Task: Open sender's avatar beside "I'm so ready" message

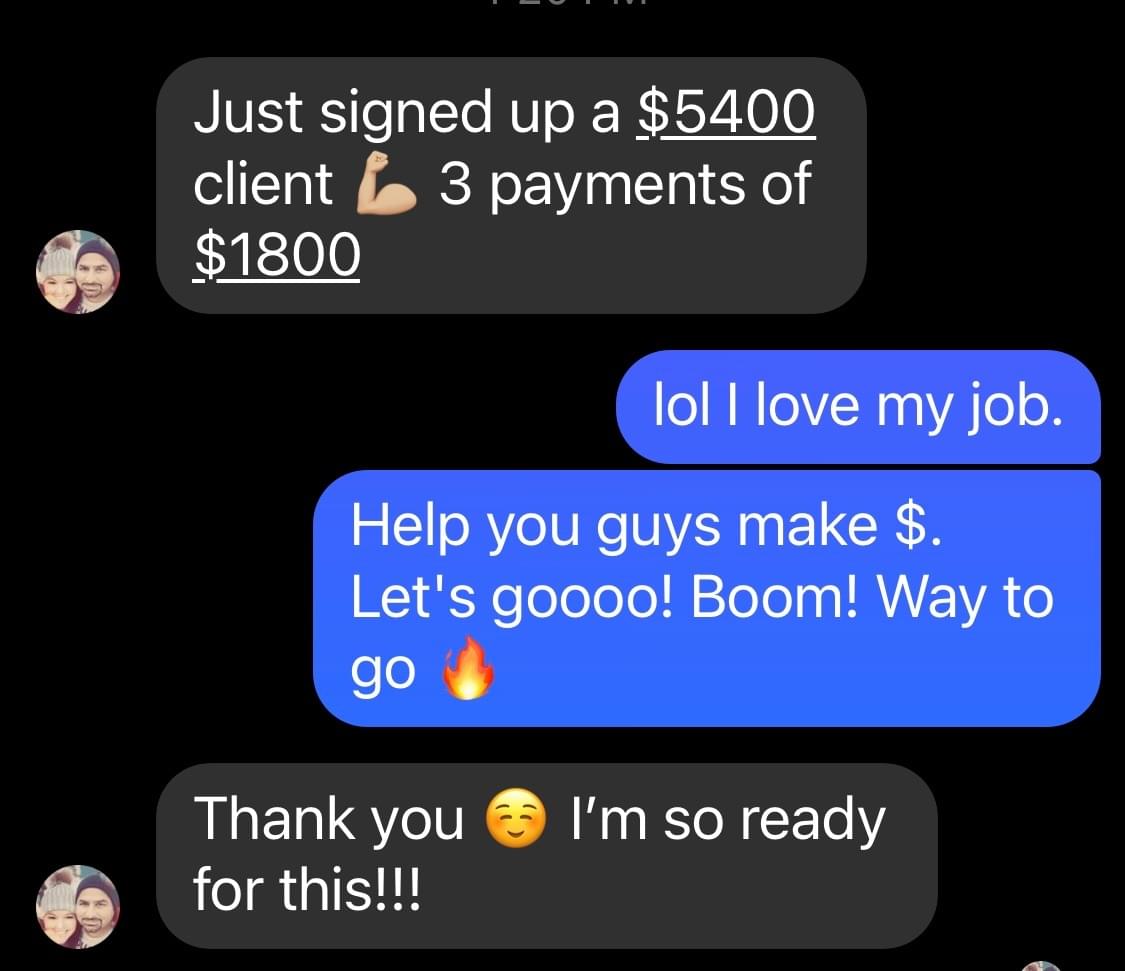Action: pos(78,906)
